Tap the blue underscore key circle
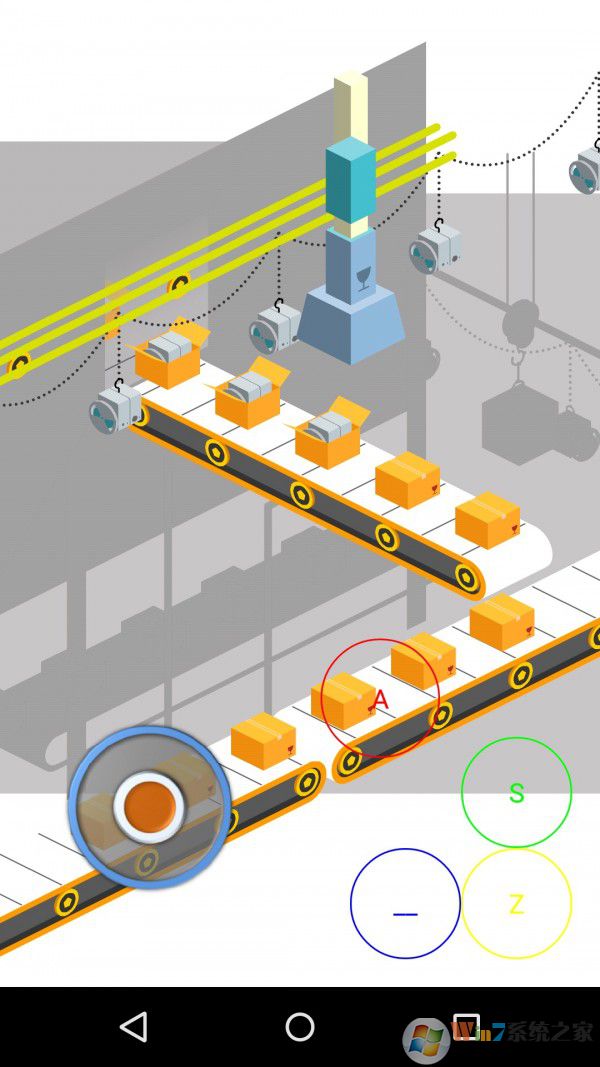The height and width of the screenshot is (1067, 600). coord(405,903)
